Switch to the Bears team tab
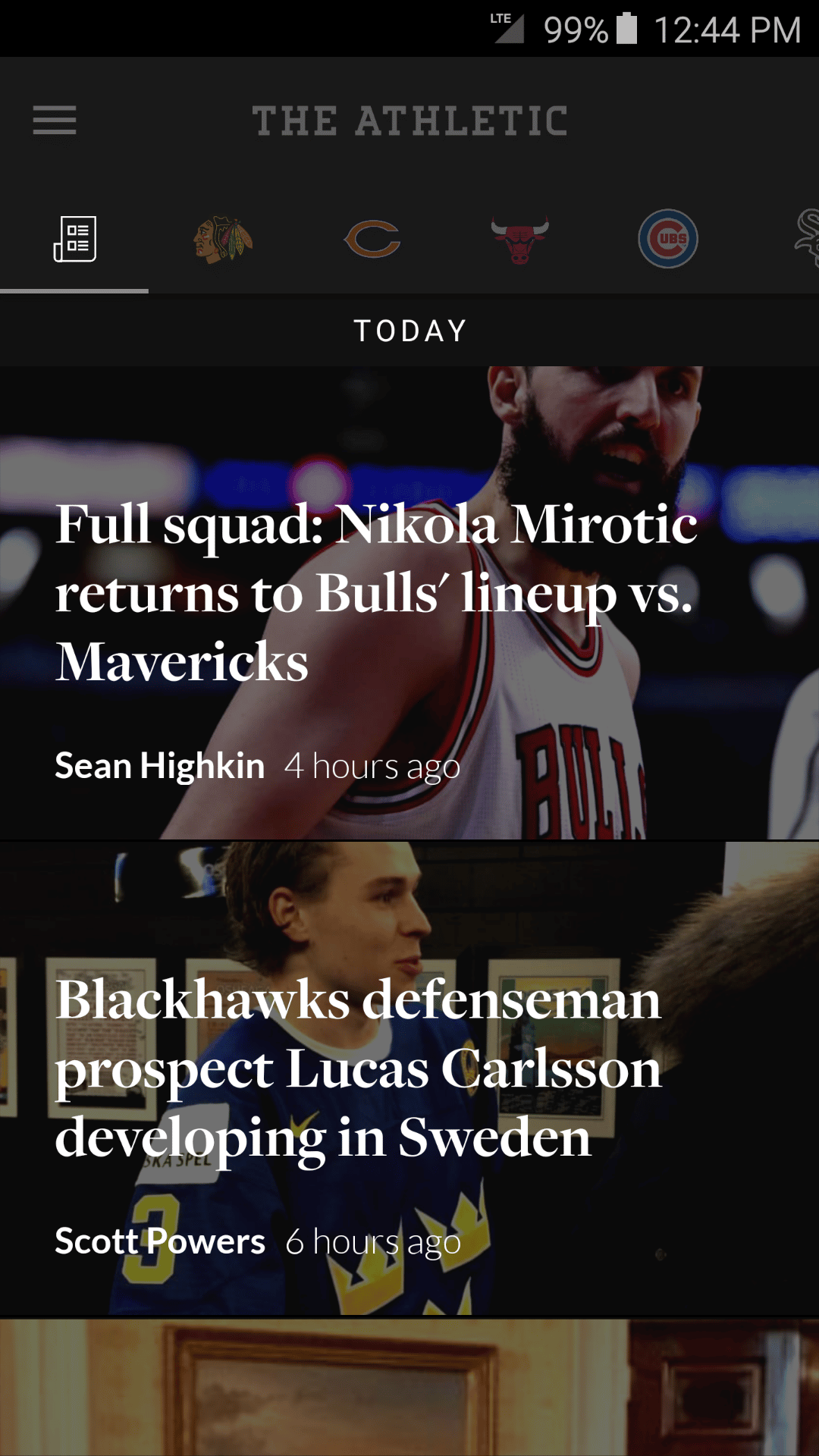 [x=372, y=240]
